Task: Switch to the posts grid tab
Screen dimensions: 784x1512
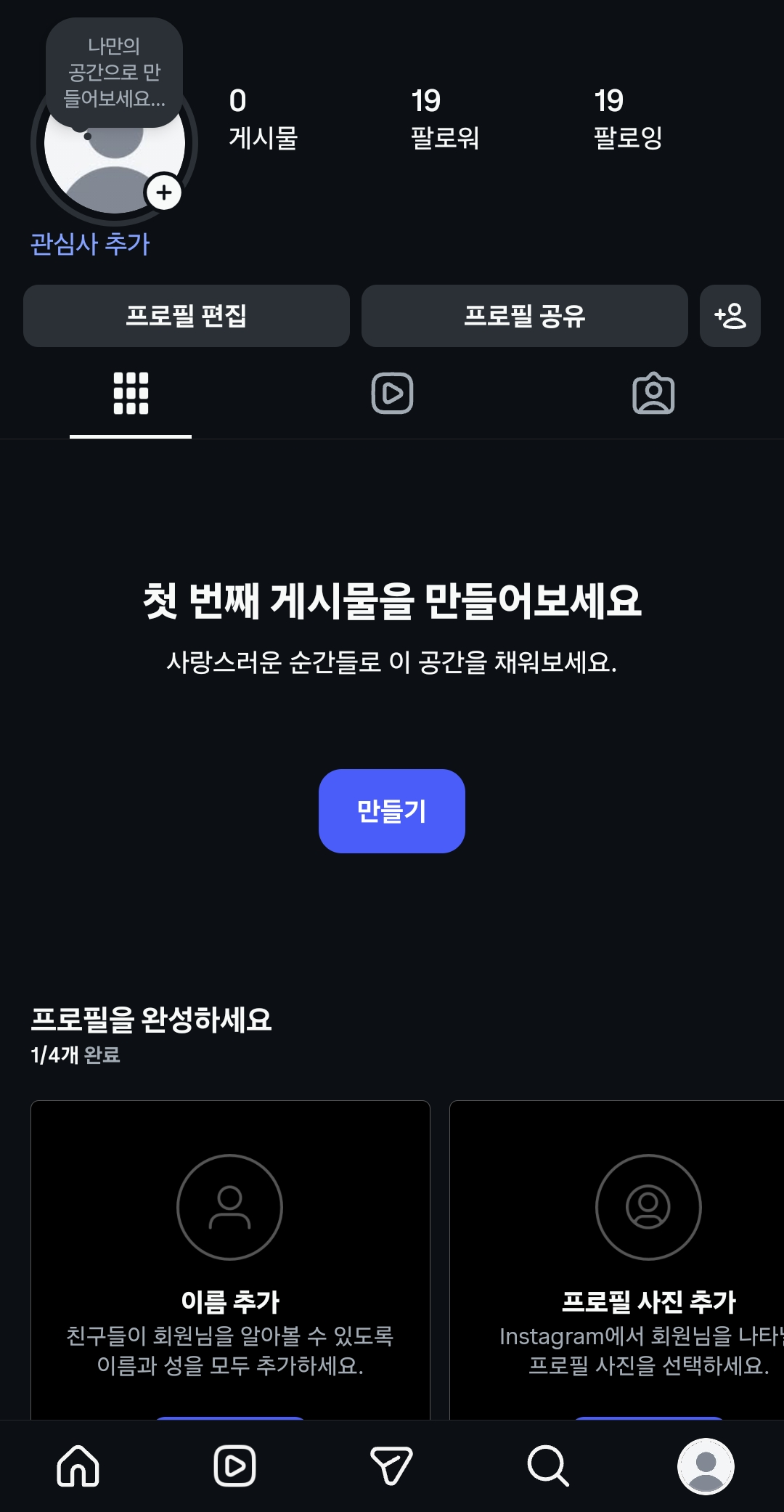Action: click(x=131, y=394)
